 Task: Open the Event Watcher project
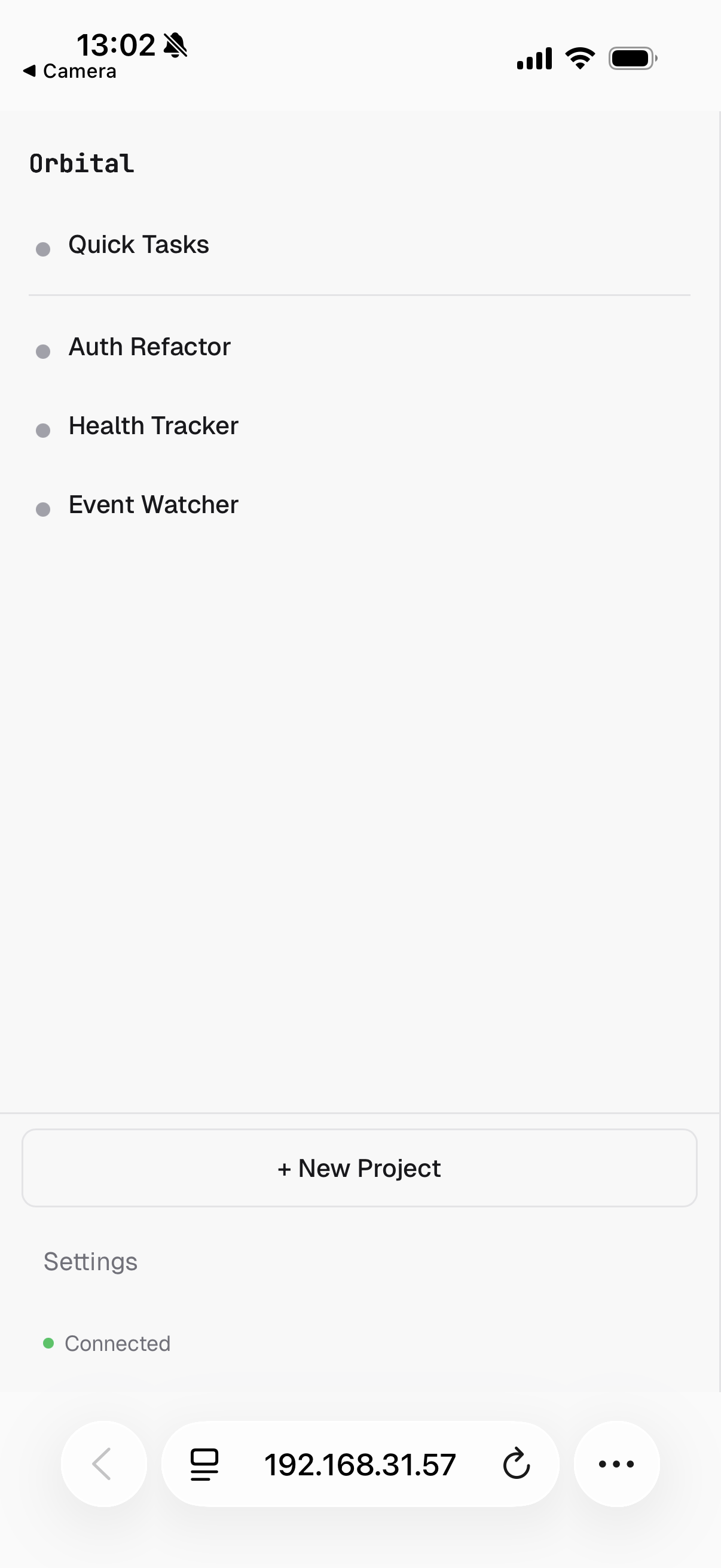click(152, 504)
